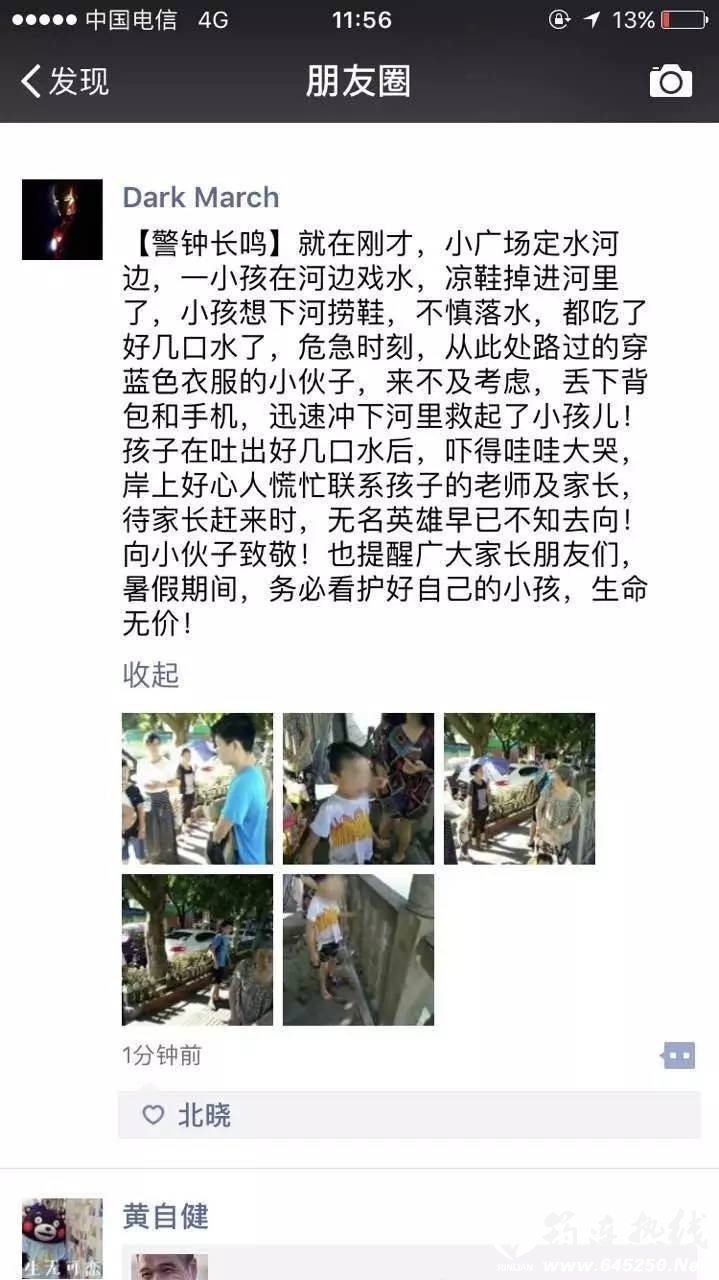
Task: Collapse the post with 收起
Action: pos(150,674)
